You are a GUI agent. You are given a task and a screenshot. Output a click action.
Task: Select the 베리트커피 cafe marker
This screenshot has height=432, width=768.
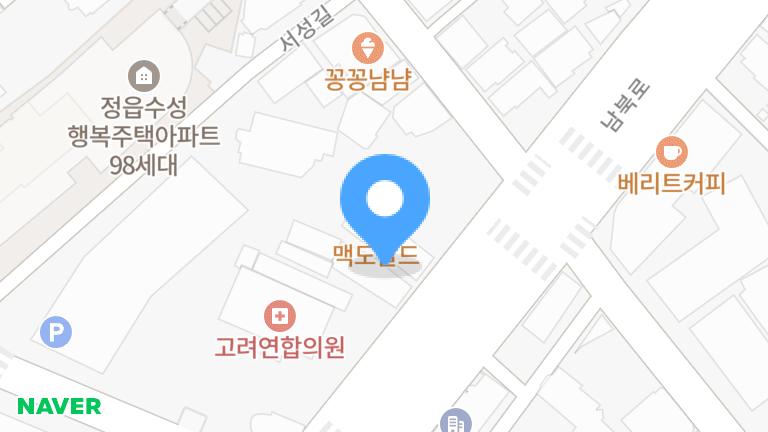tap(671, 152)
